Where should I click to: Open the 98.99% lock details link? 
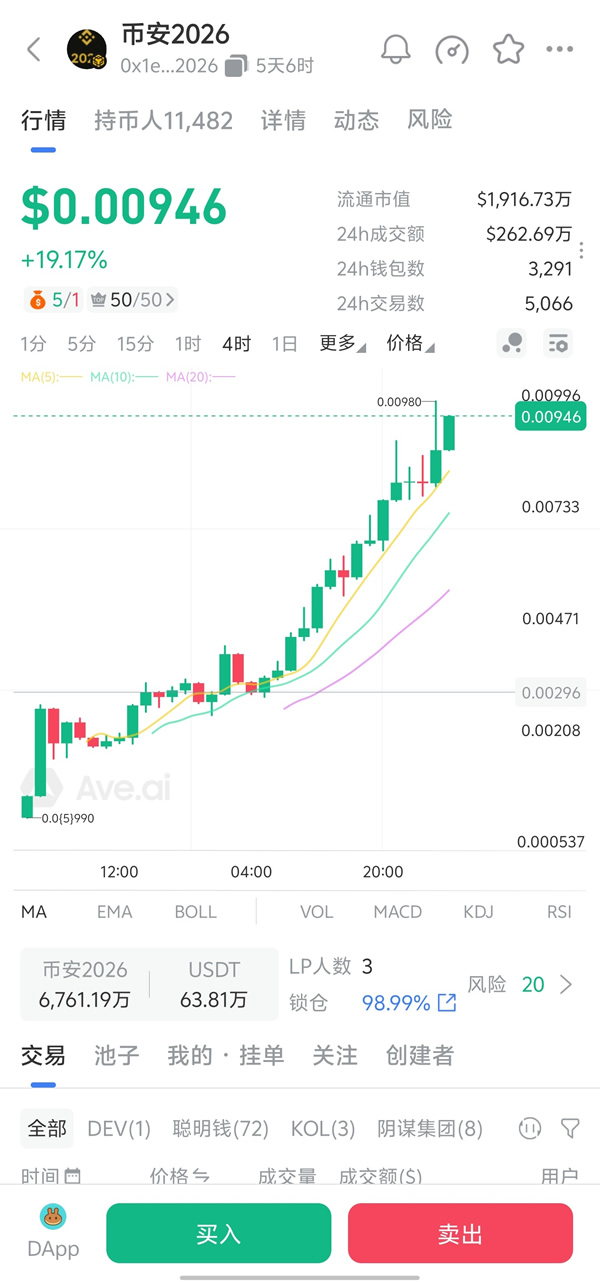tap(447, 1002)
